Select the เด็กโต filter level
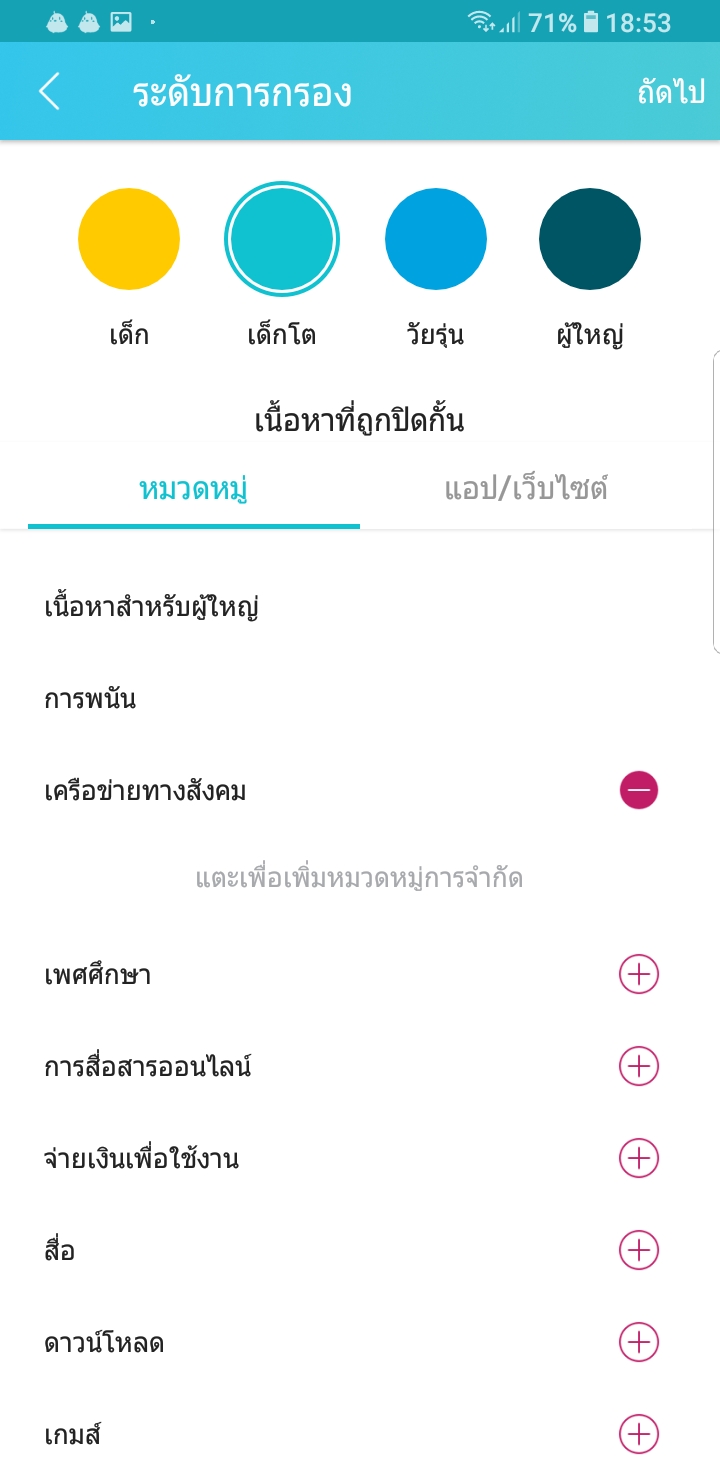The image size is (720, 1480). click(282, 239)
